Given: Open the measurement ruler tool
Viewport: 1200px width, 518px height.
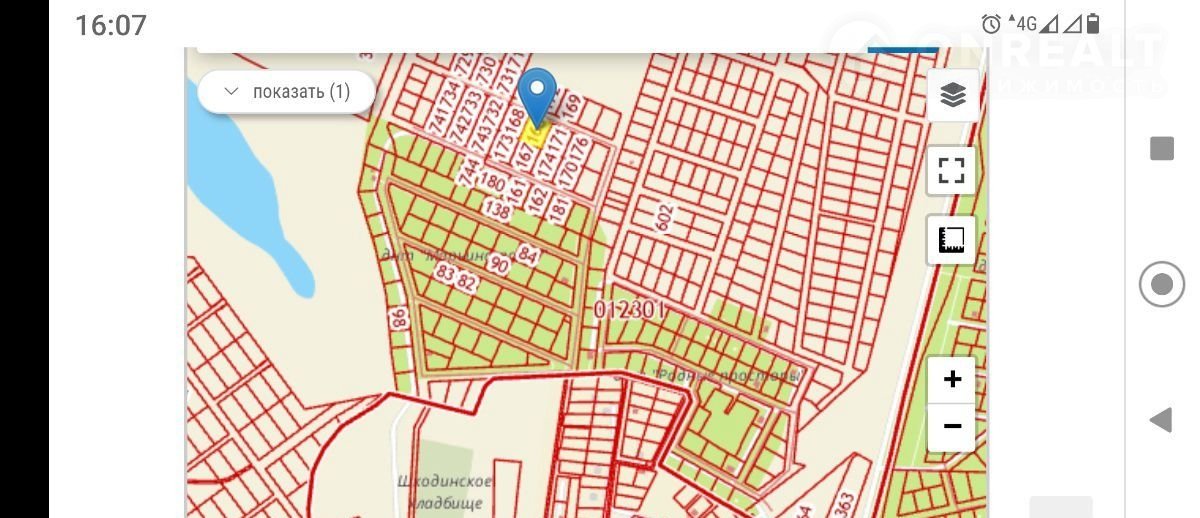Looking at the screenshot, I should click(952, 240).
